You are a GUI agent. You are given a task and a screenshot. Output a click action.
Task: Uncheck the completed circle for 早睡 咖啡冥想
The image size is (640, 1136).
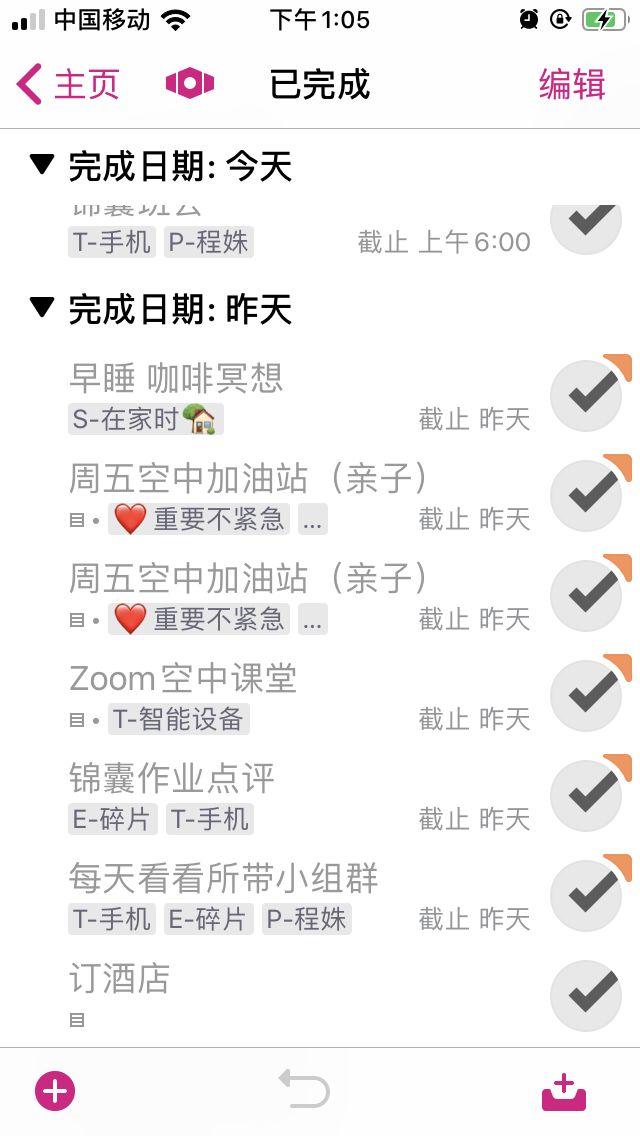586,396
